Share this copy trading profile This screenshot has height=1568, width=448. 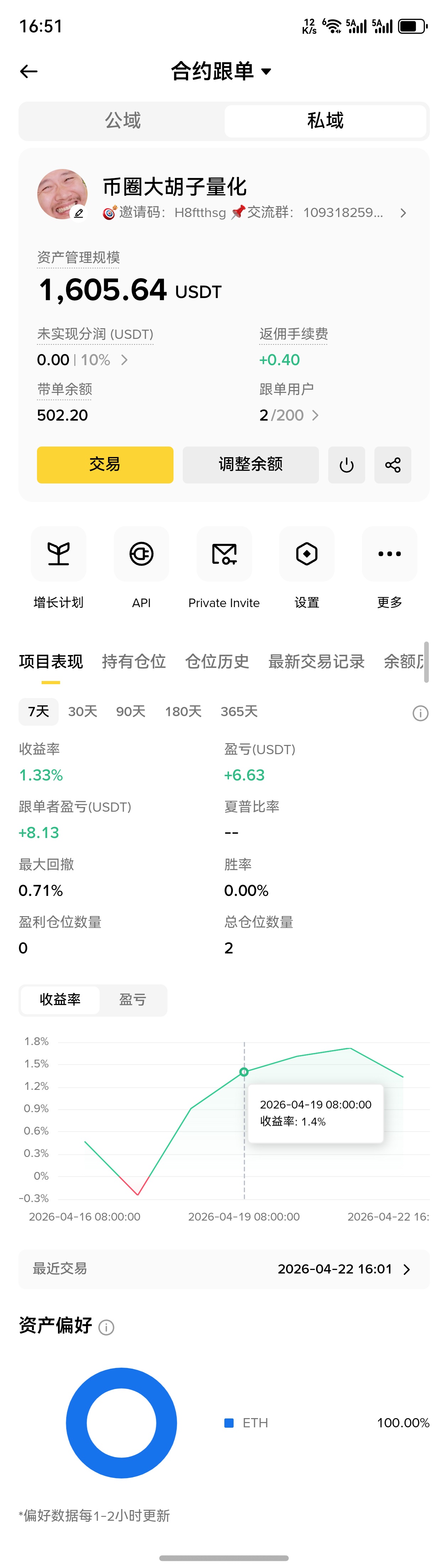click(x=393, y=465)
